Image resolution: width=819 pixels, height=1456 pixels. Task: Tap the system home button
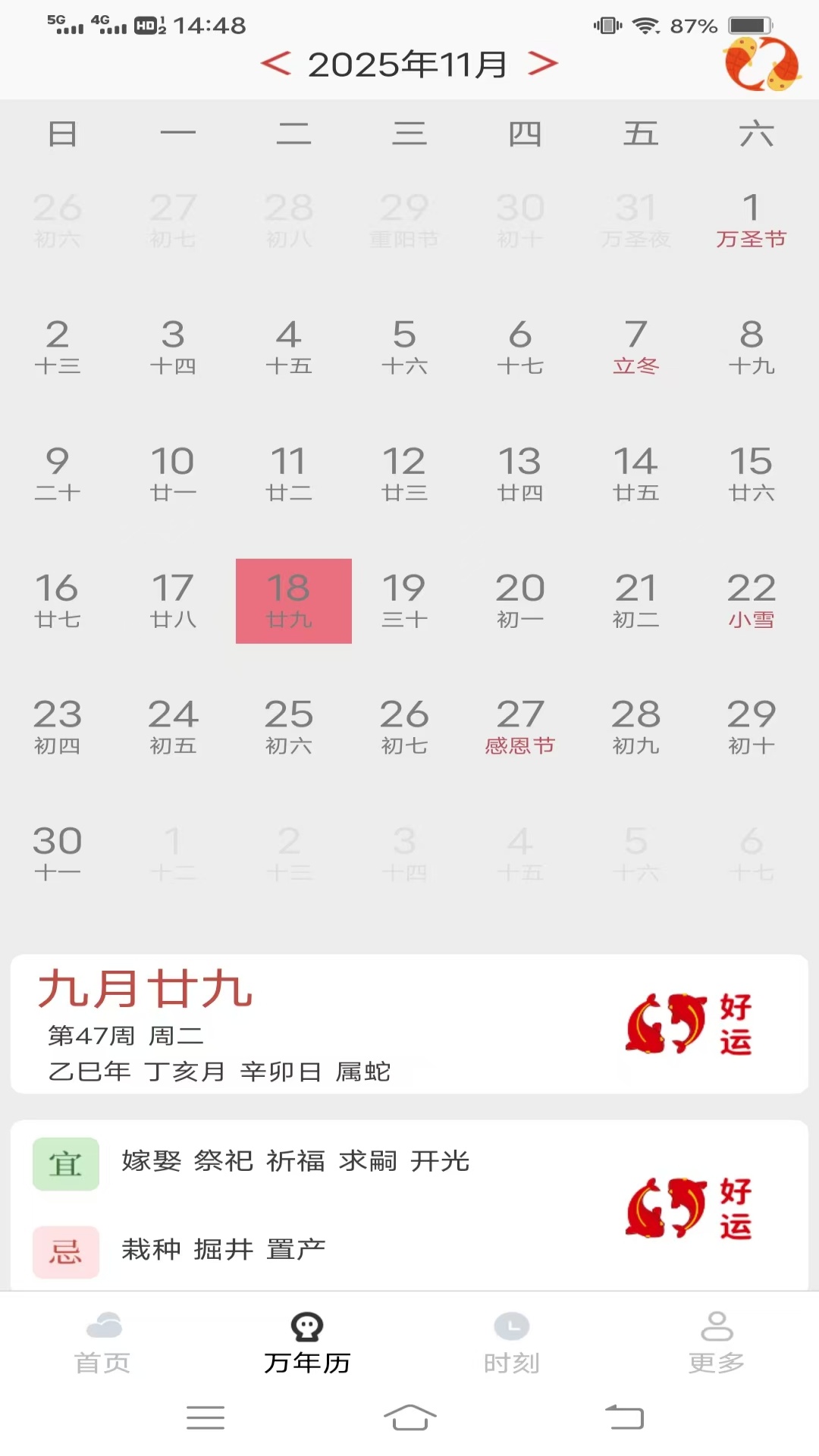(x=409, y=1417)
